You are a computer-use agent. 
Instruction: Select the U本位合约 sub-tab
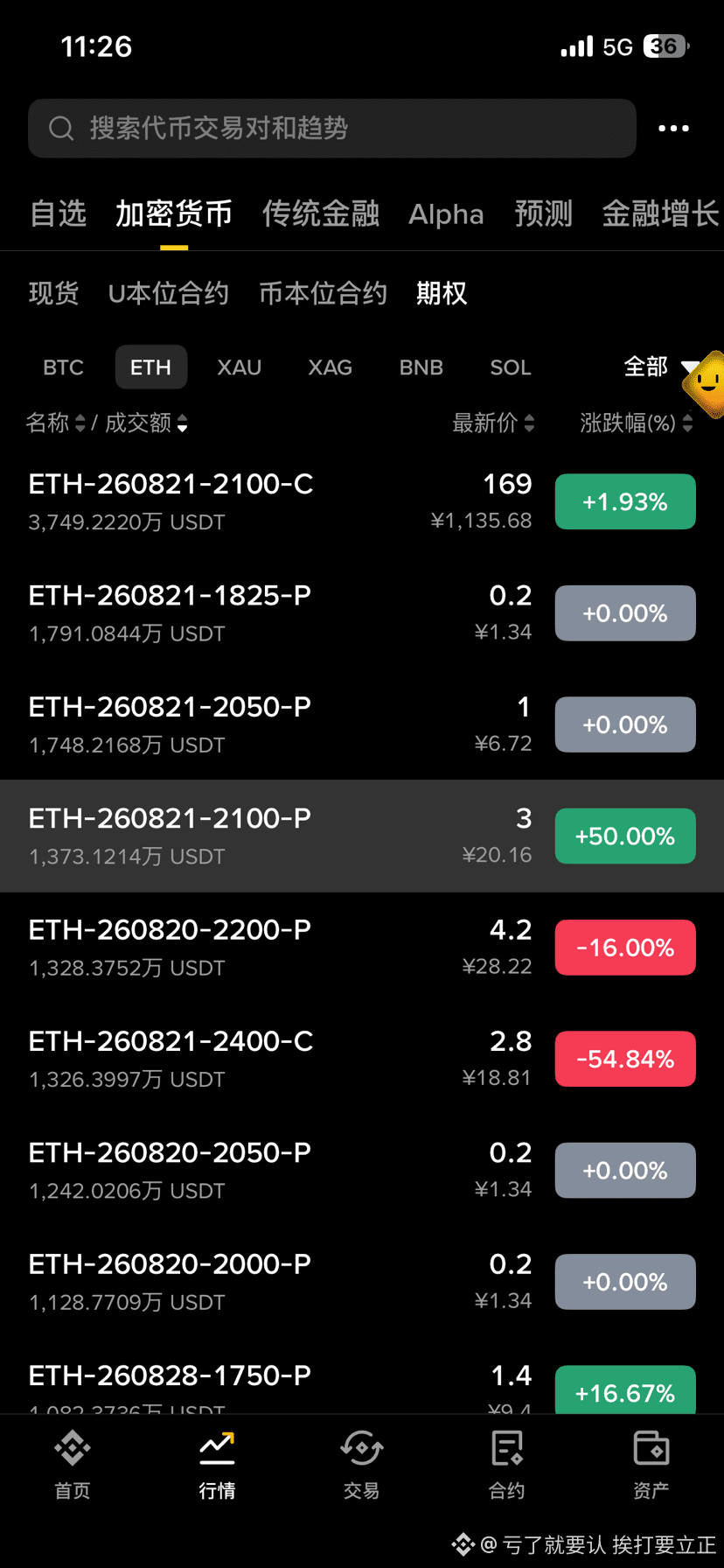click(169, 293)
